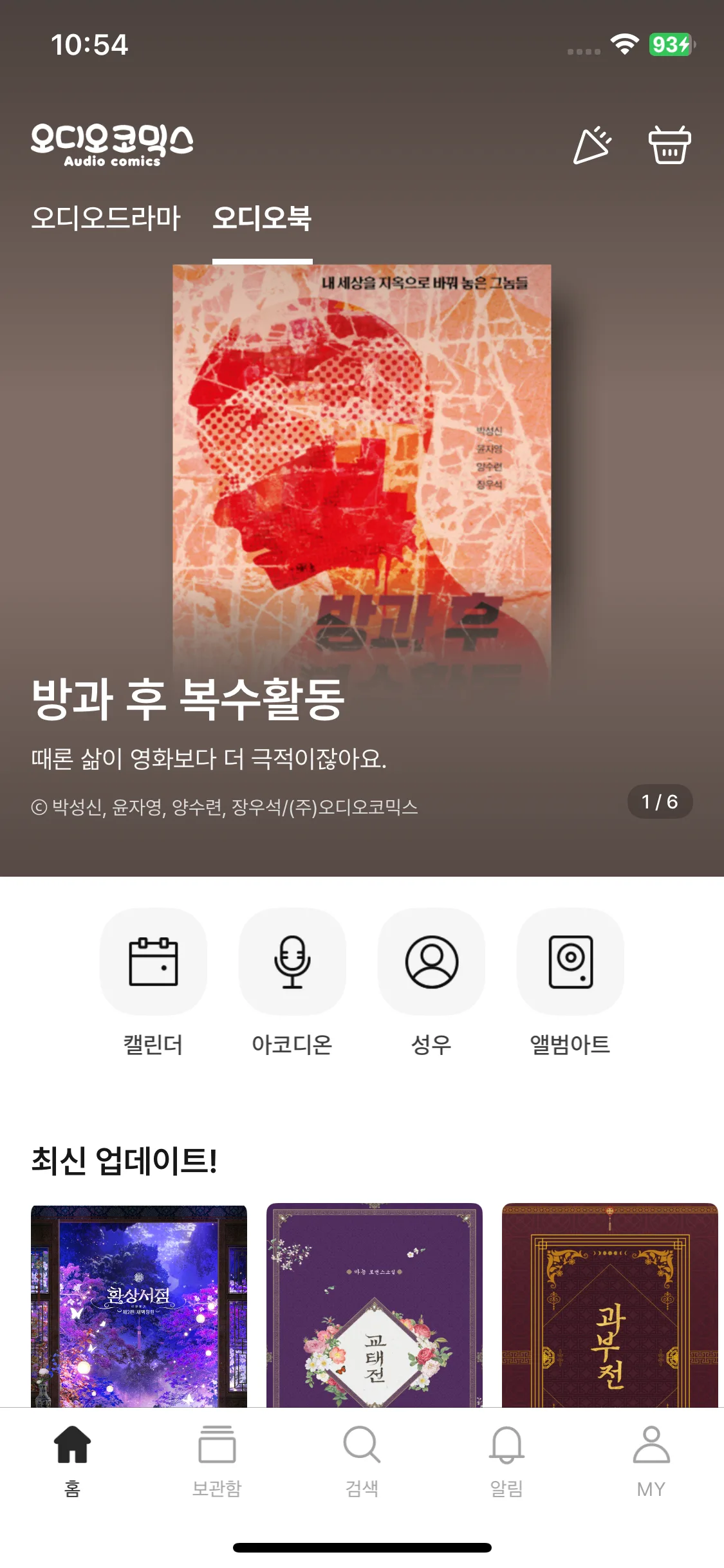Open the shopping basket
The image size is (724, 1568).
click(x=669, y=145)
